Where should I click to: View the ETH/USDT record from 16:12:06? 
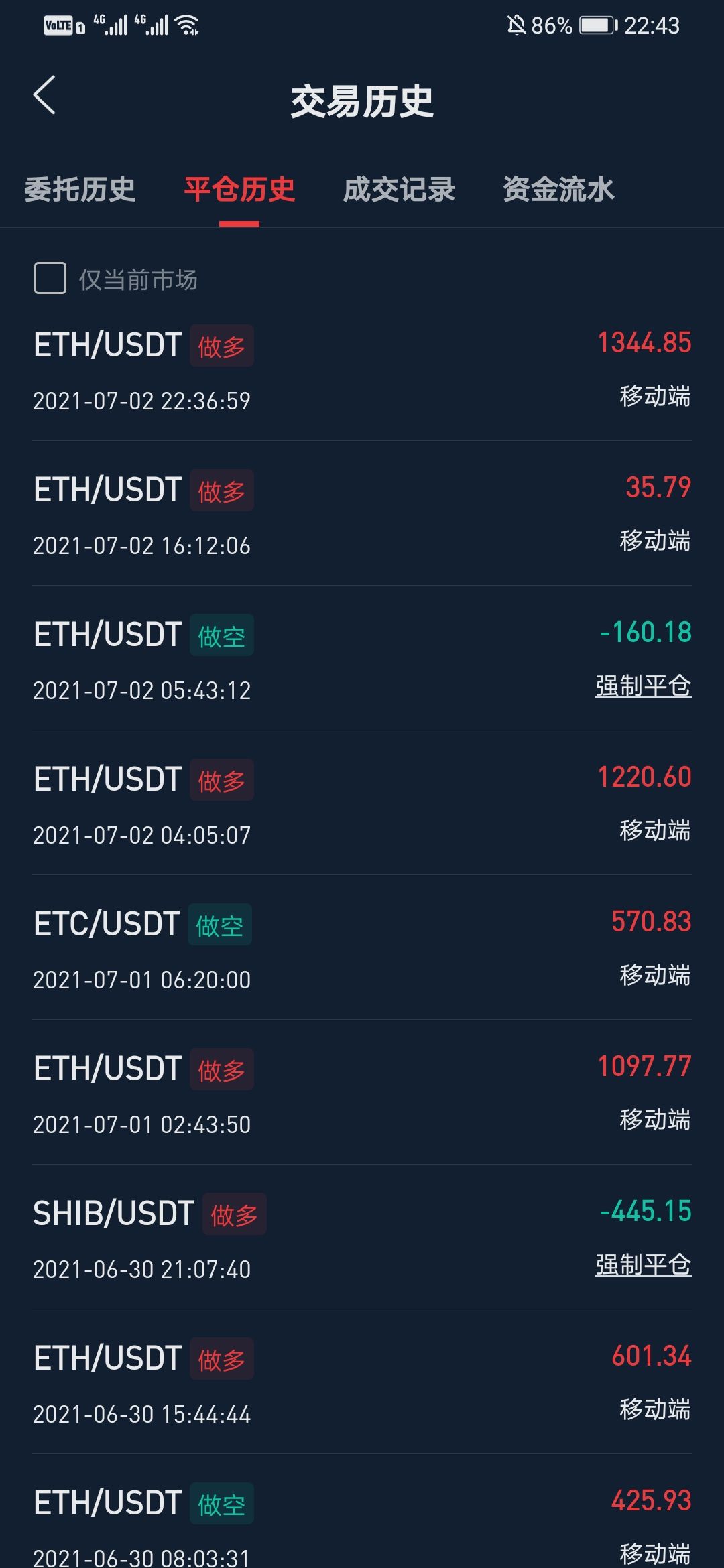point(362,515)
